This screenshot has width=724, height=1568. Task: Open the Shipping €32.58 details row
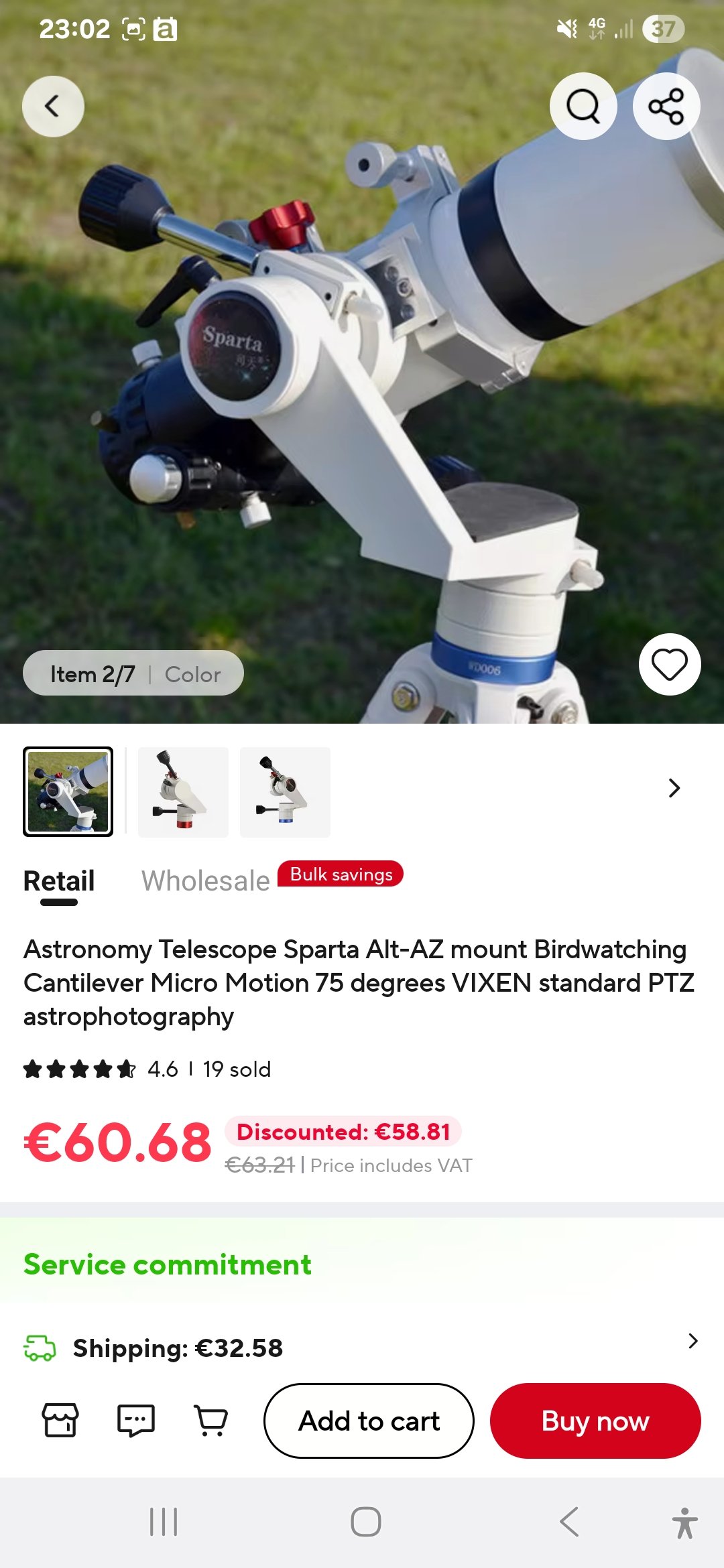click(x=362, y=1348)
